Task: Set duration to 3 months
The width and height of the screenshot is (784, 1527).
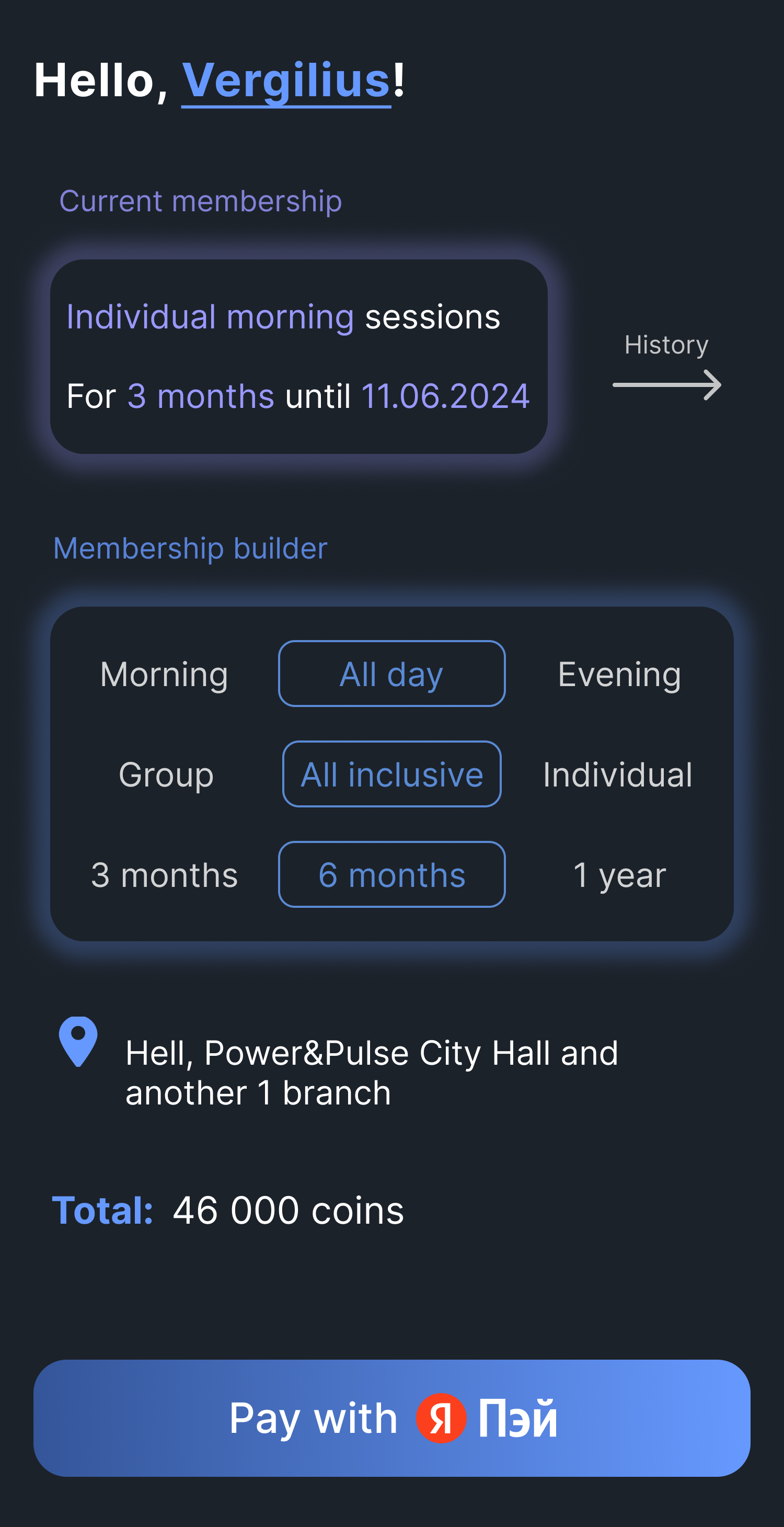Action: click(x=164, y=875)
